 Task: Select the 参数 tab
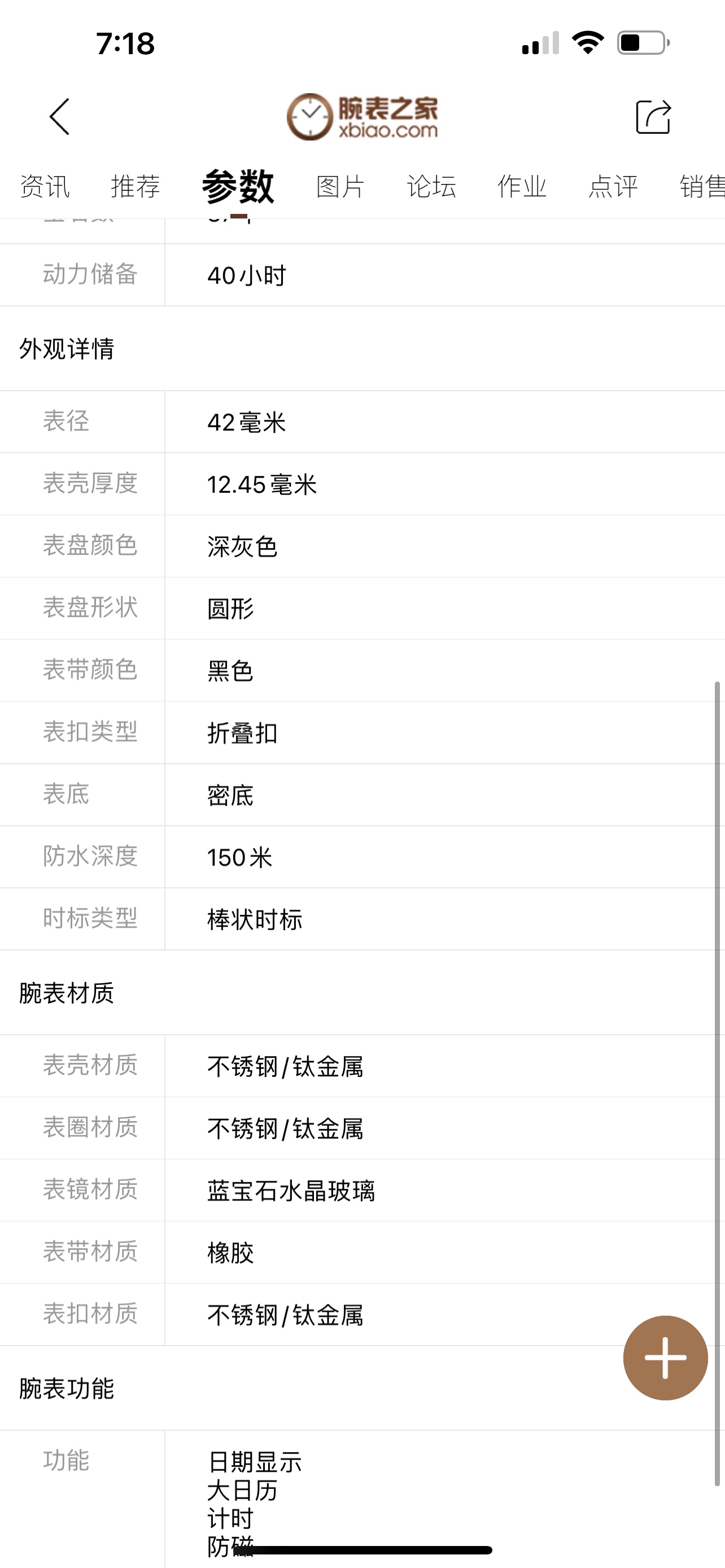click(x=238, y=186)
